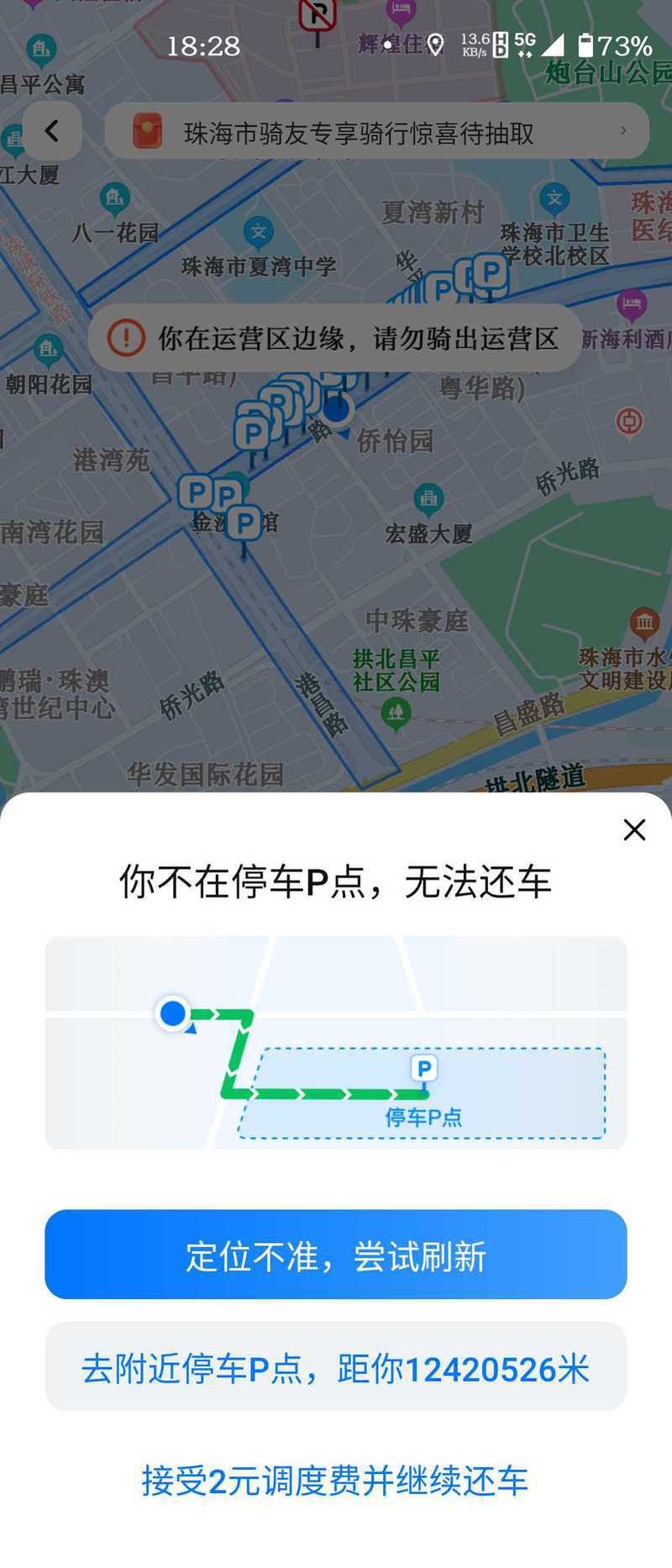The height and width of the screenshot is (1568, 672).
Task: Tap 定位不准，尝试刷新 to refresh location
Action: pos(336,1255)
